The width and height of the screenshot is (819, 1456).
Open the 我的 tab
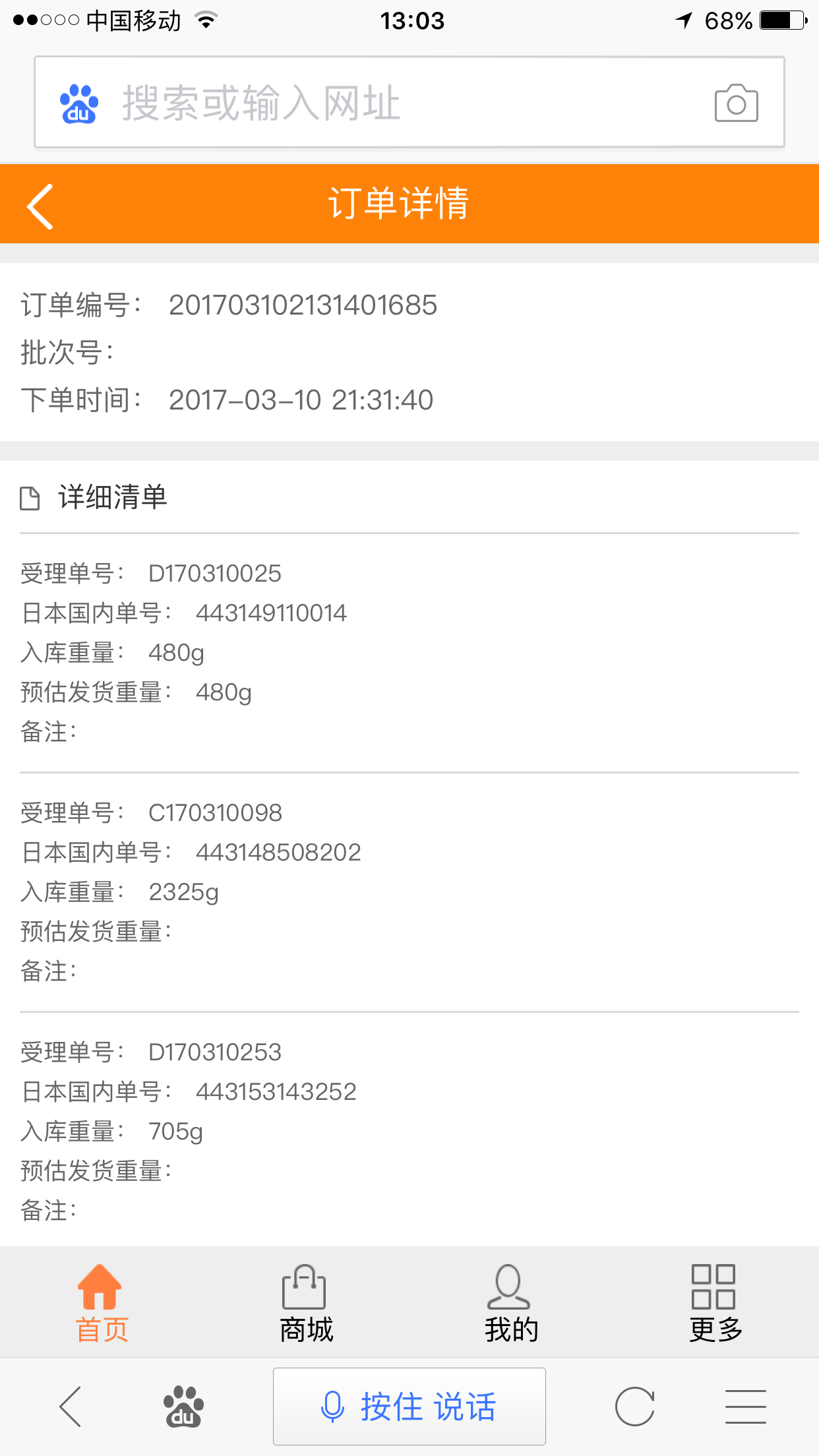(511, 1303)
